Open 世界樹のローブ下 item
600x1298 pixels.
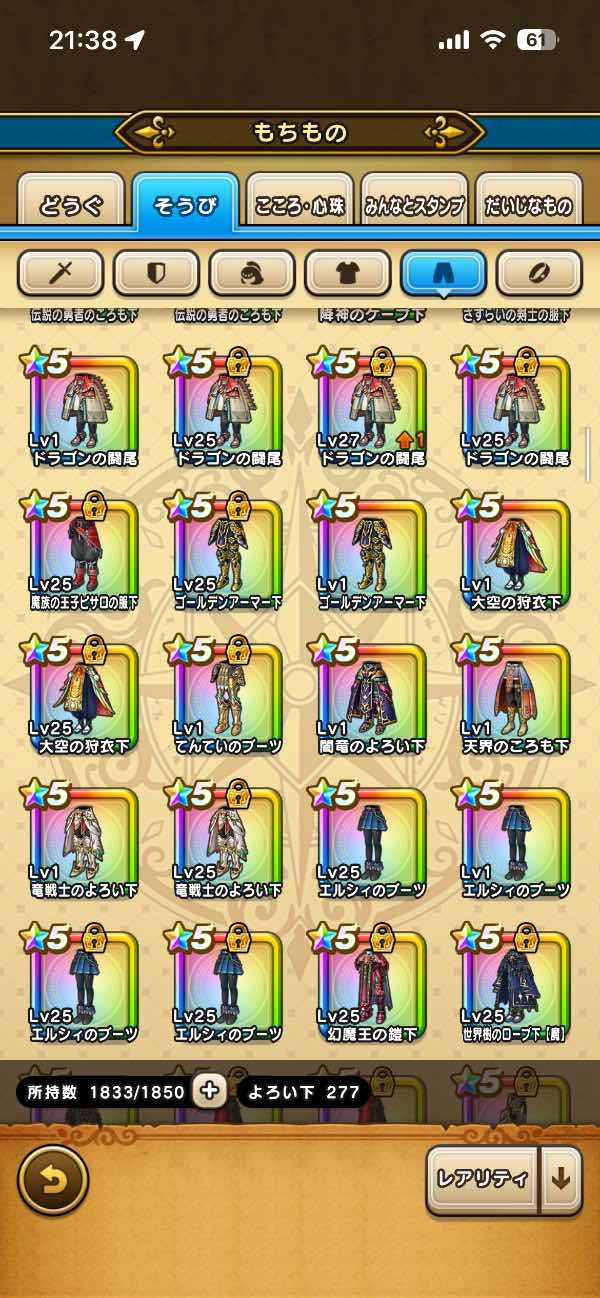pyautogui.click(x=514, y=984)
